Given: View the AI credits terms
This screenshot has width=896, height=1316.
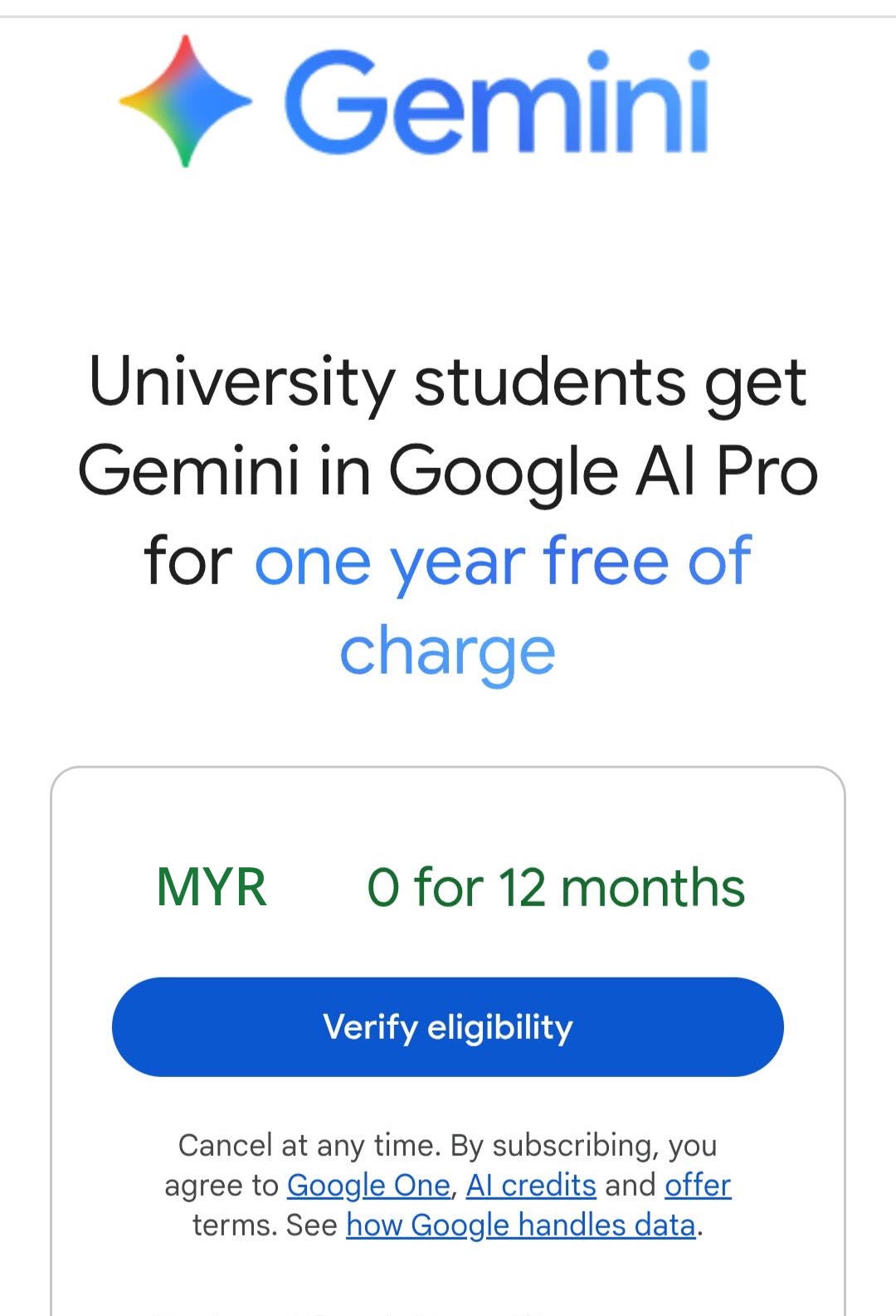Looking at the screenshot, I should 532,1185.
